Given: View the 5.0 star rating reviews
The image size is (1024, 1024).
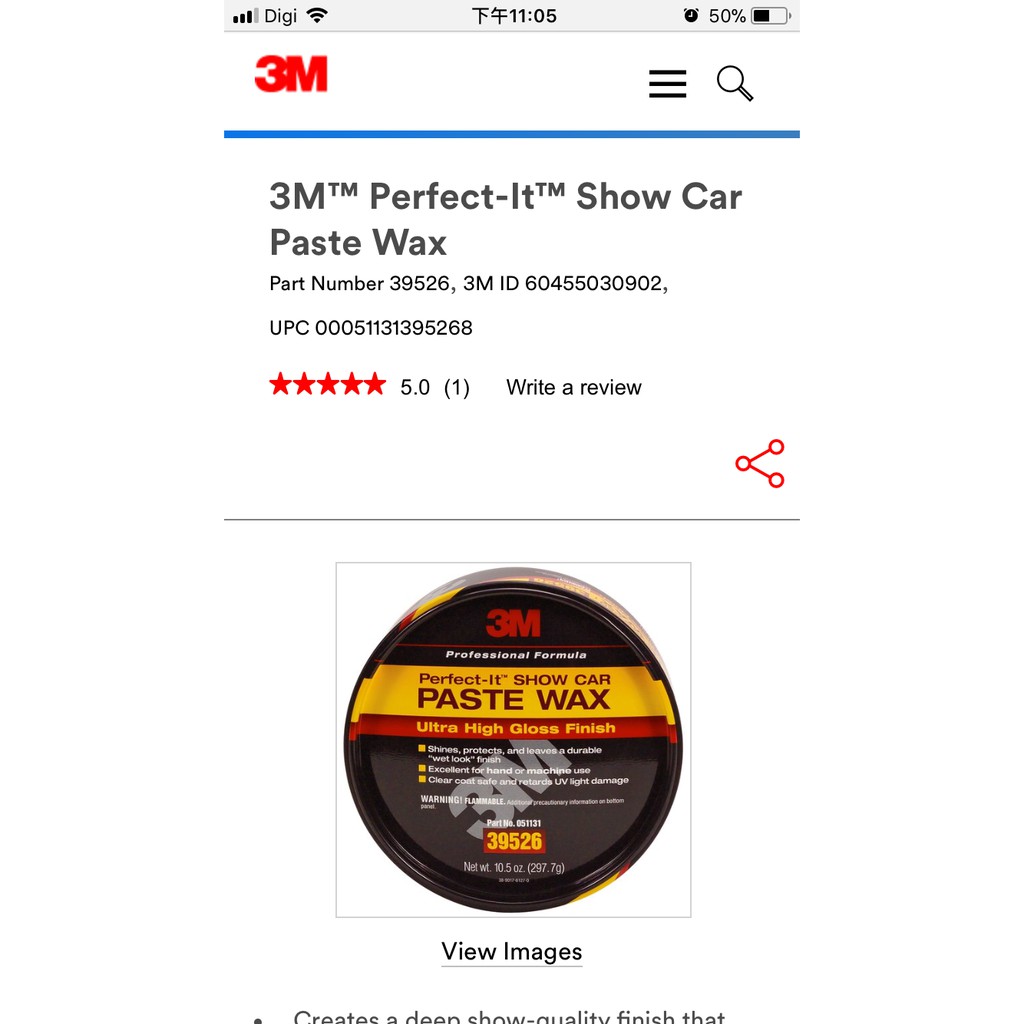Looking at the screenshot, I should 328,385.
